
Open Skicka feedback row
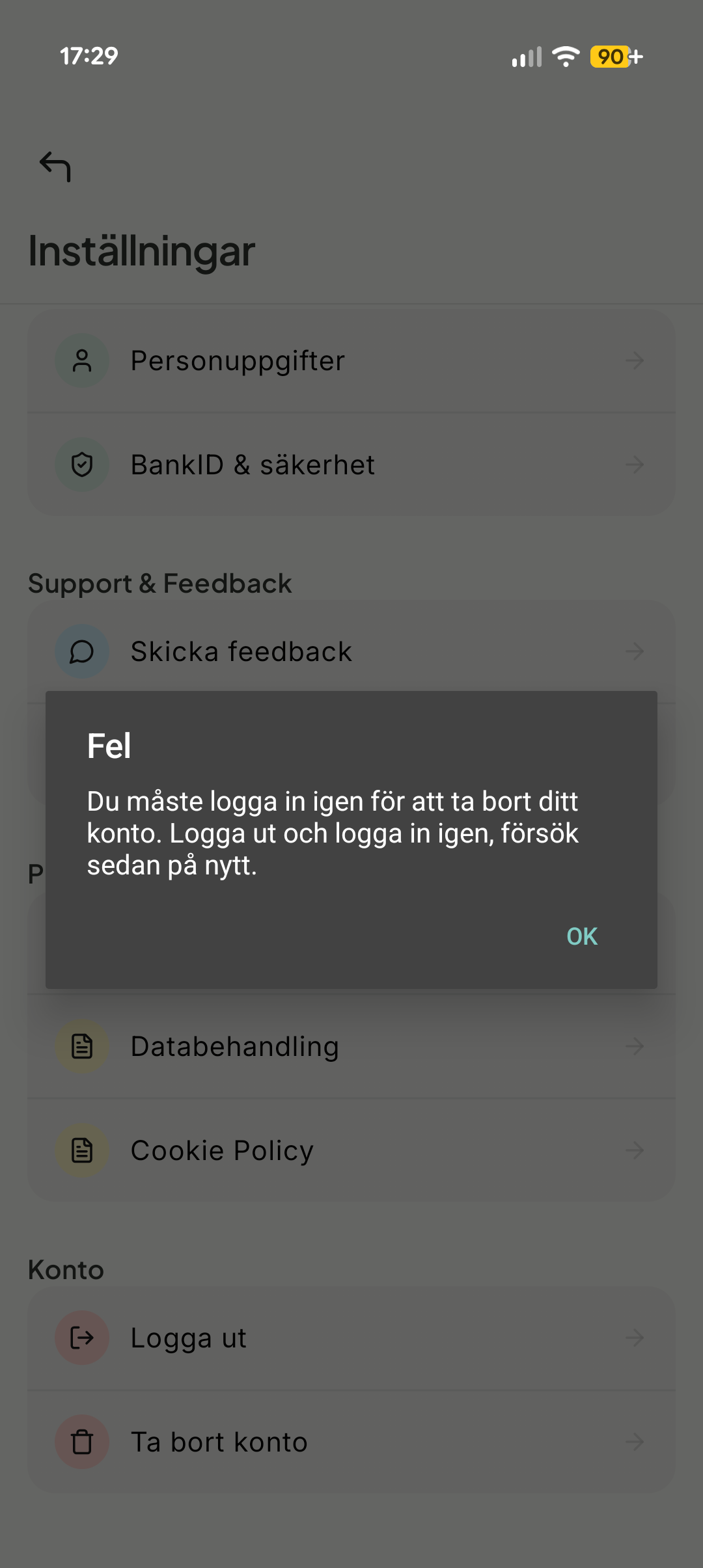(351, 651)
